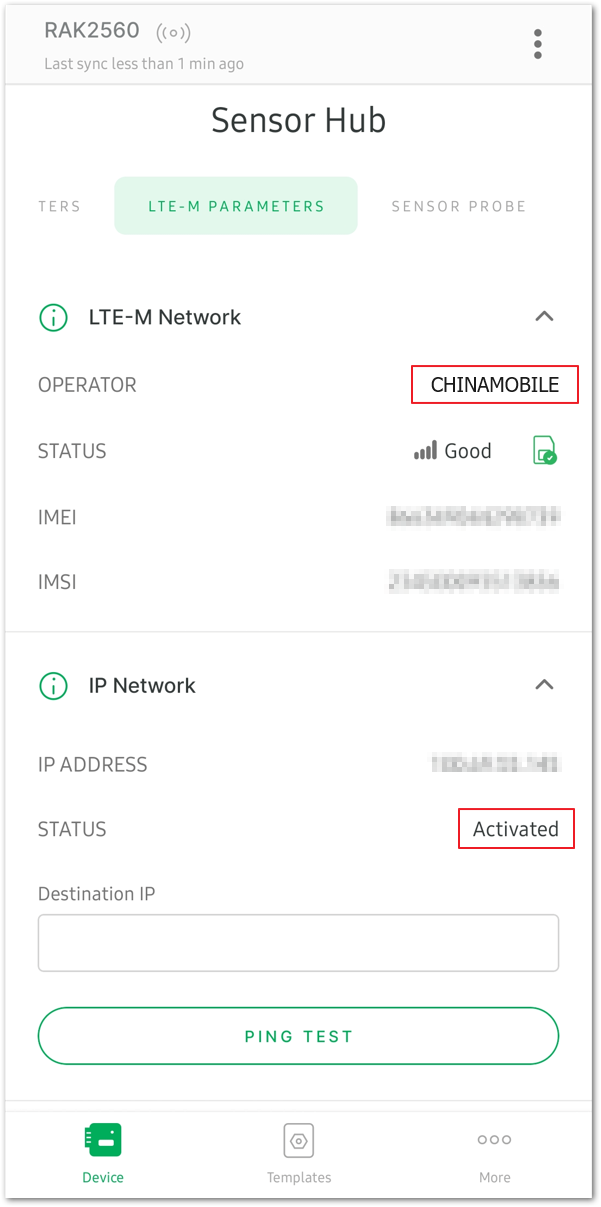Show info for LTE-M Network
The width and height of the screenshot is (601, 1207).
pos(53,318)
